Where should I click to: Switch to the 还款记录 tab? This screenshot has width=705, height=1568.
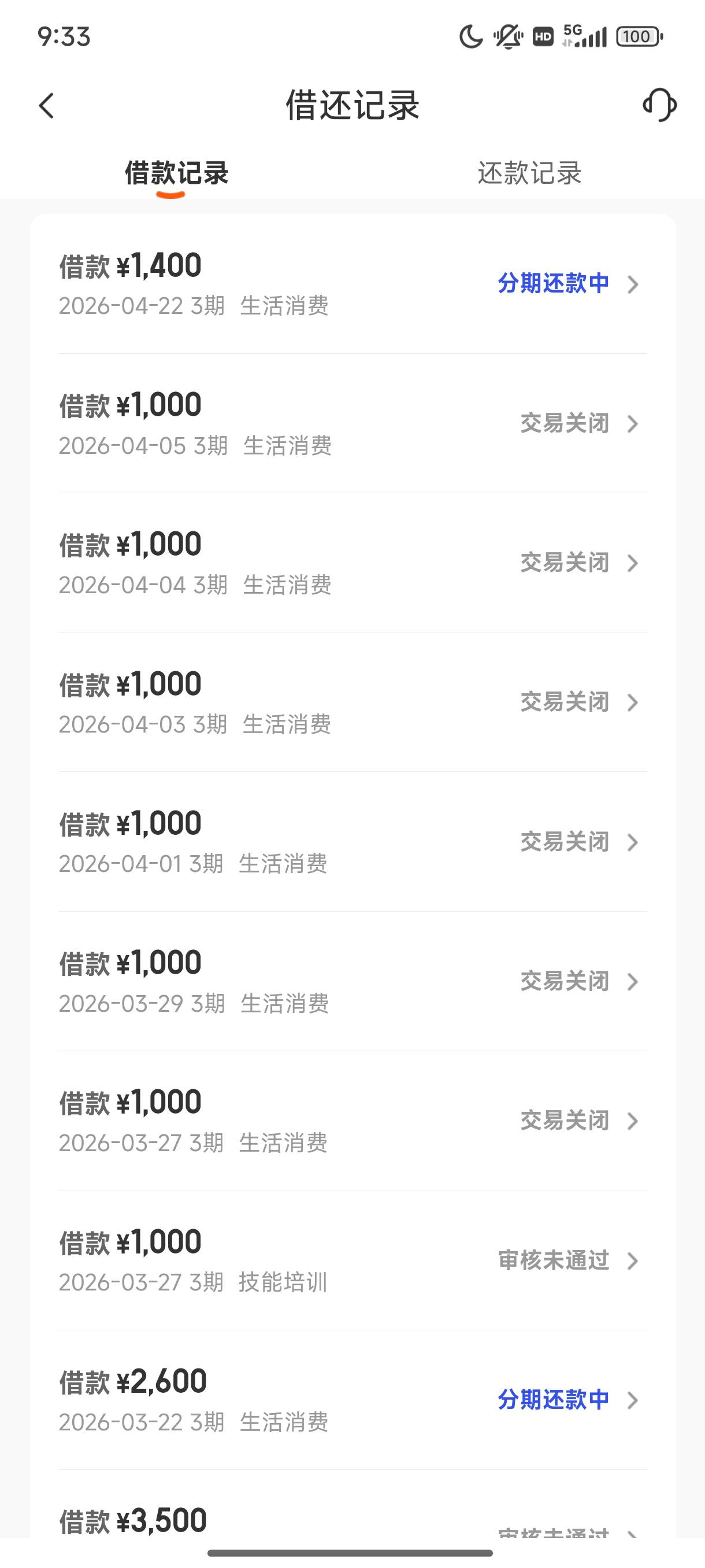(529, 173)
